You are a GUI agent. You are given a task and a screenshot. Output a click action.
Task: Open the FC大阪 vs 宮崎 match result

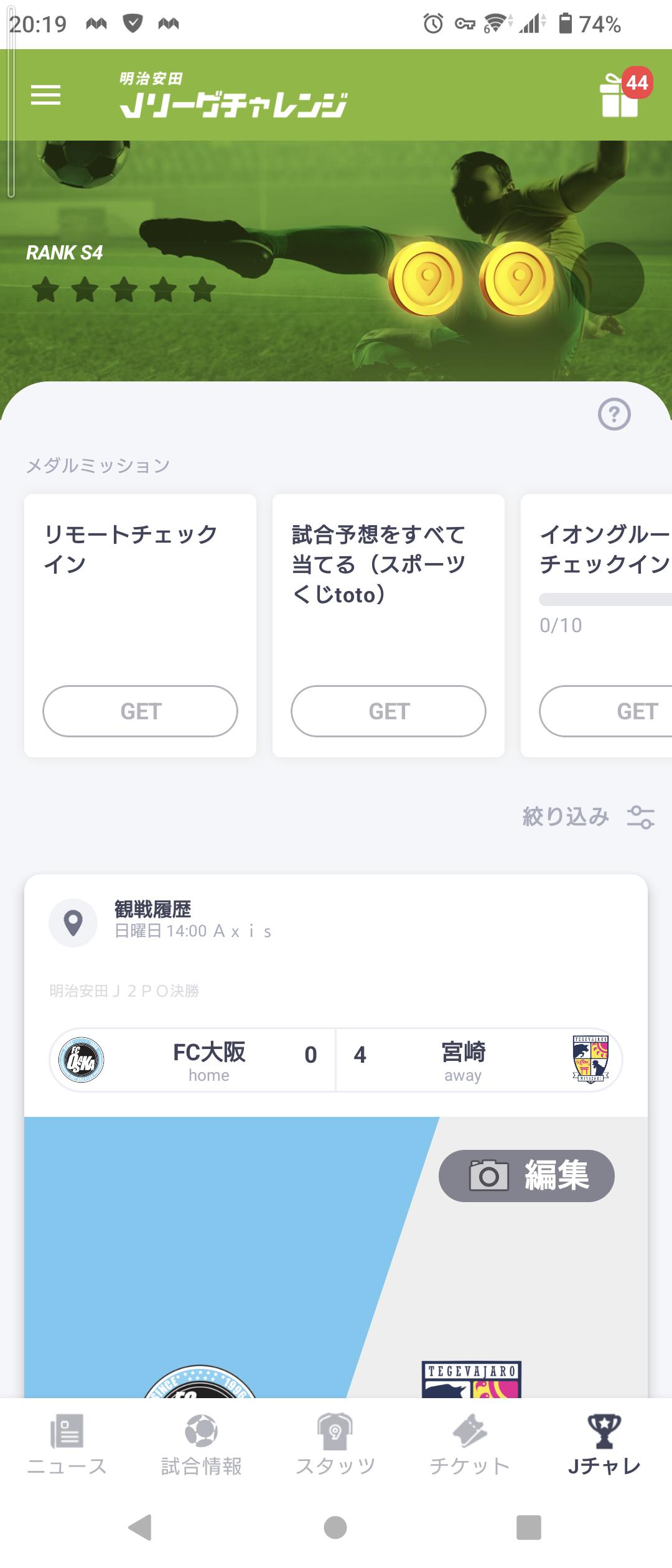pos(336,1060)
